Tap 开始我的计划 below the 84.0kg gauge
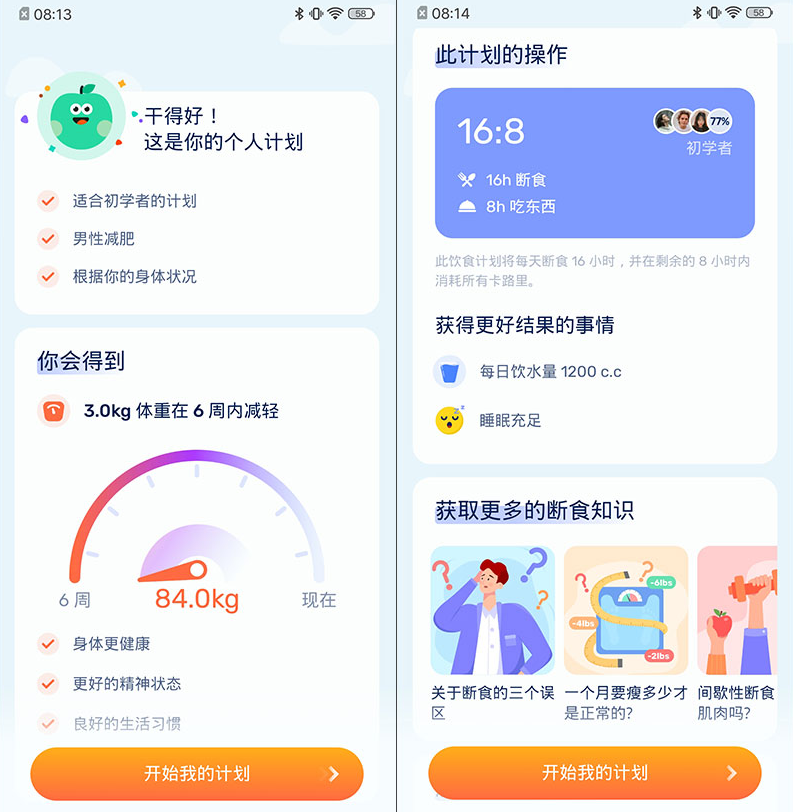Image resolution: width=793 pixels, height=812 pixels. [x=197, y=773]
